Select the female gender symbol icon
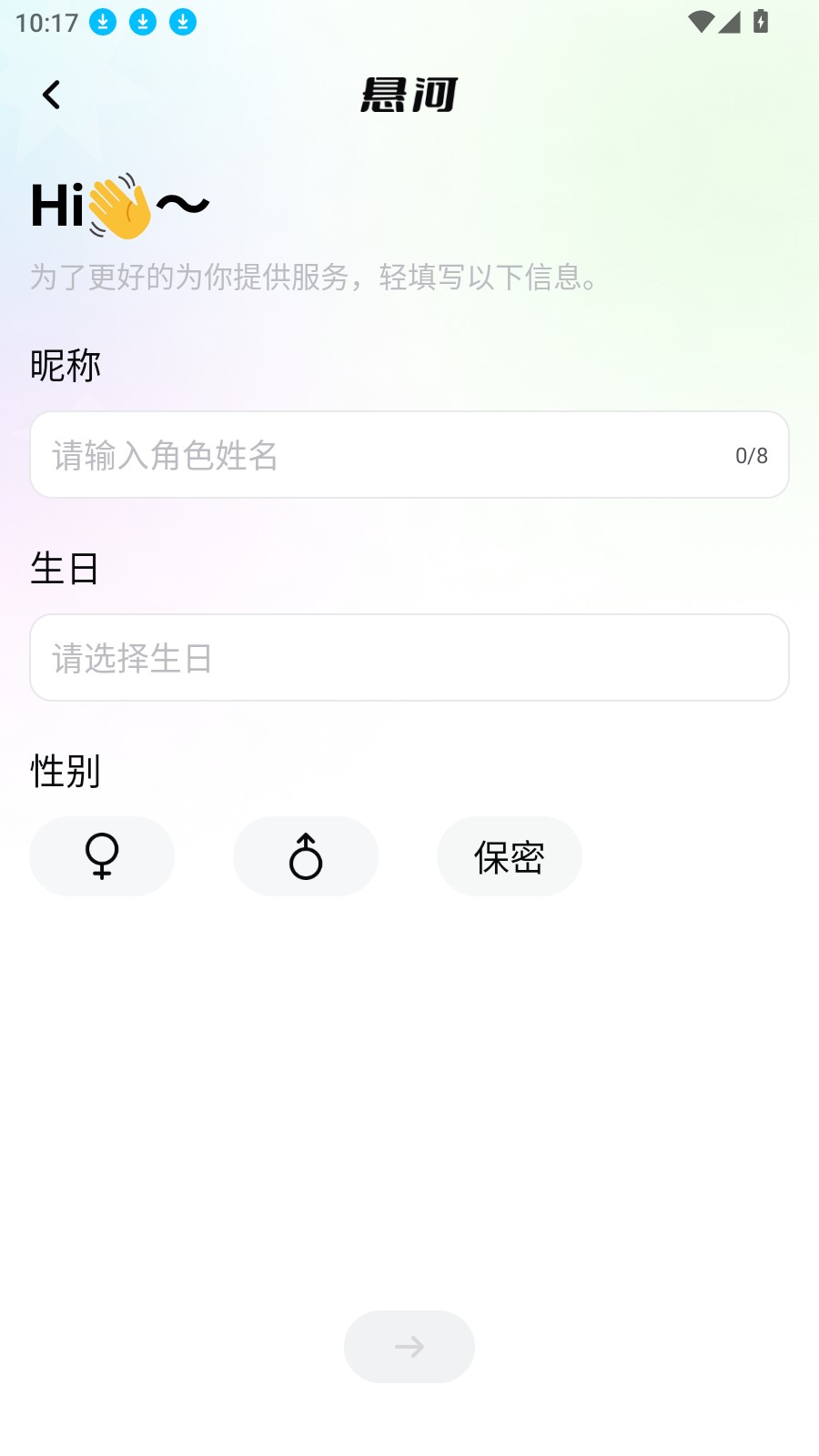Viewport: 819px width, 1456px height. (x=102, y=856)
